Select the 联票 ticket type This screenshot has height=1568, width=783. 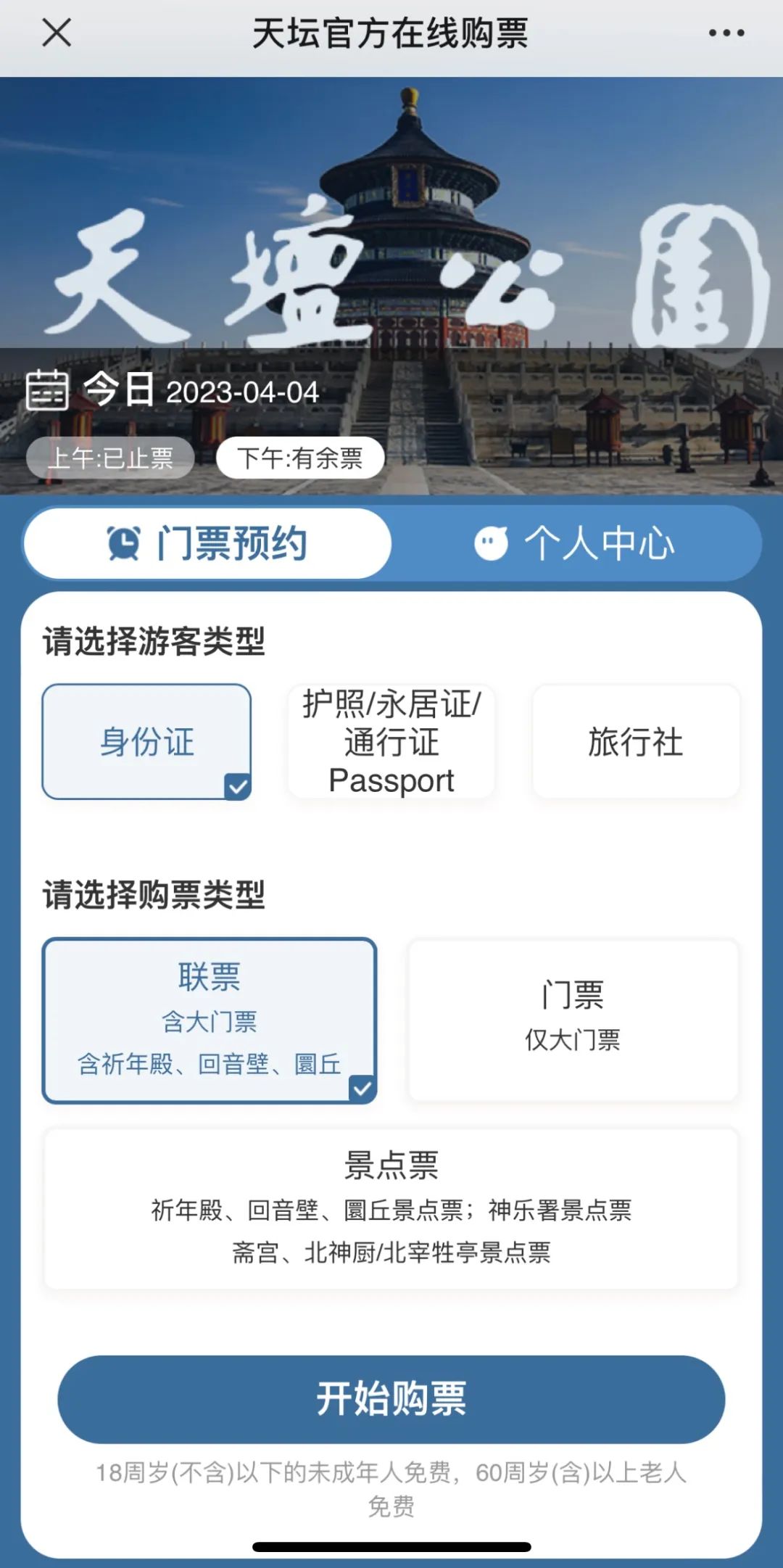210,1020
